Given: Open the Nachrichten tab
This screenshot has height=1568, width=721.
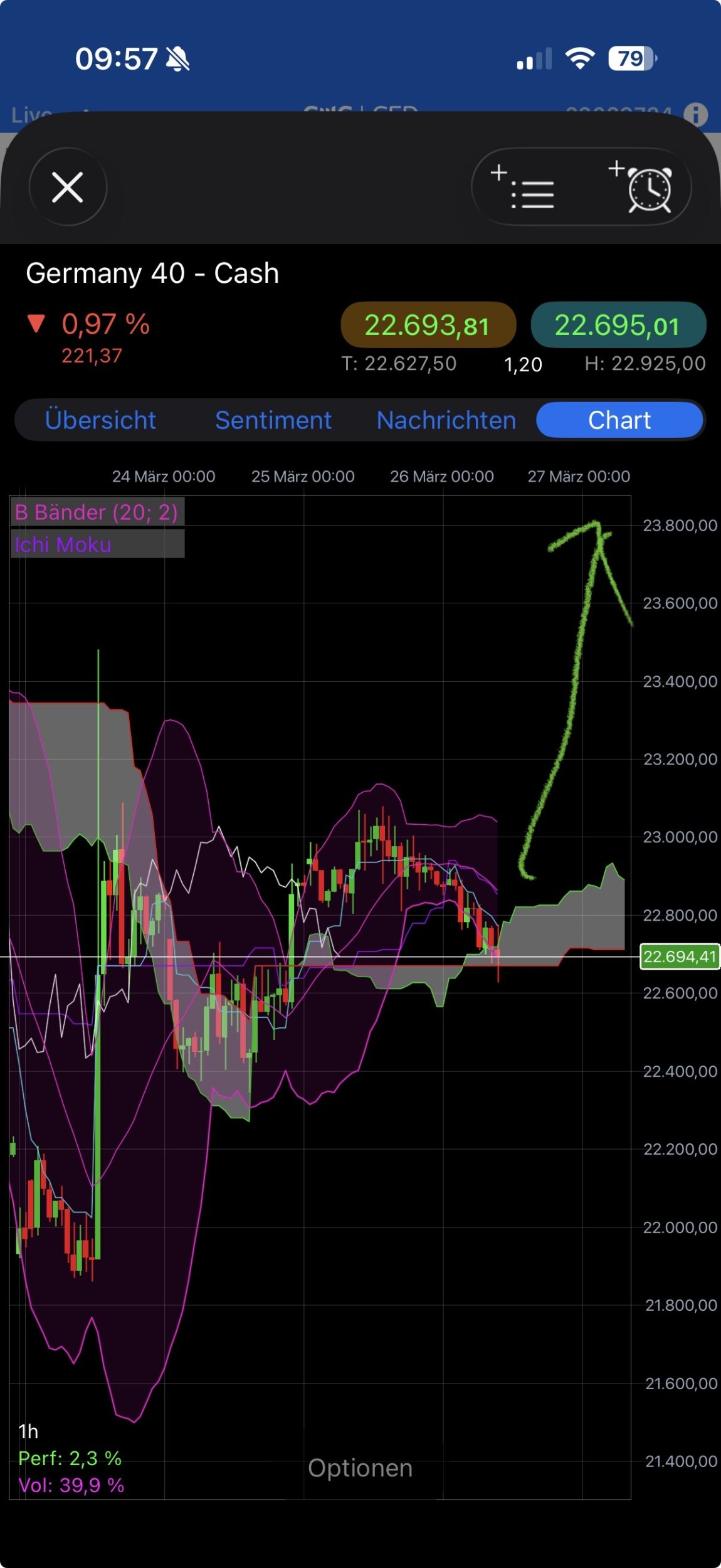Looking at the screenshot, I should (x=446, y=420).
